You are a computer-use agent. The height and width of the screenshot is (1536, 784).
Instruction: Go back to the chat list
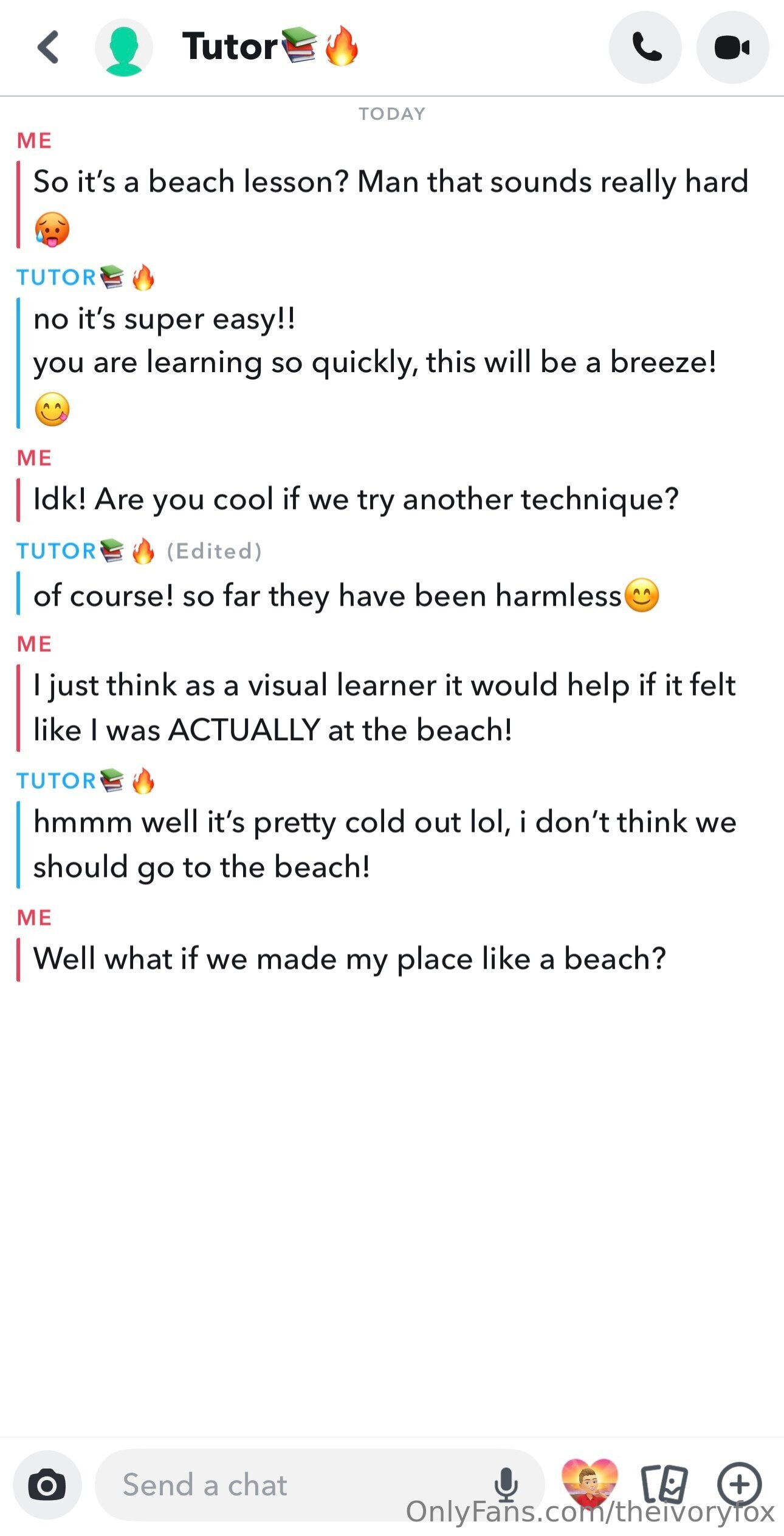(x=49, y=47)
